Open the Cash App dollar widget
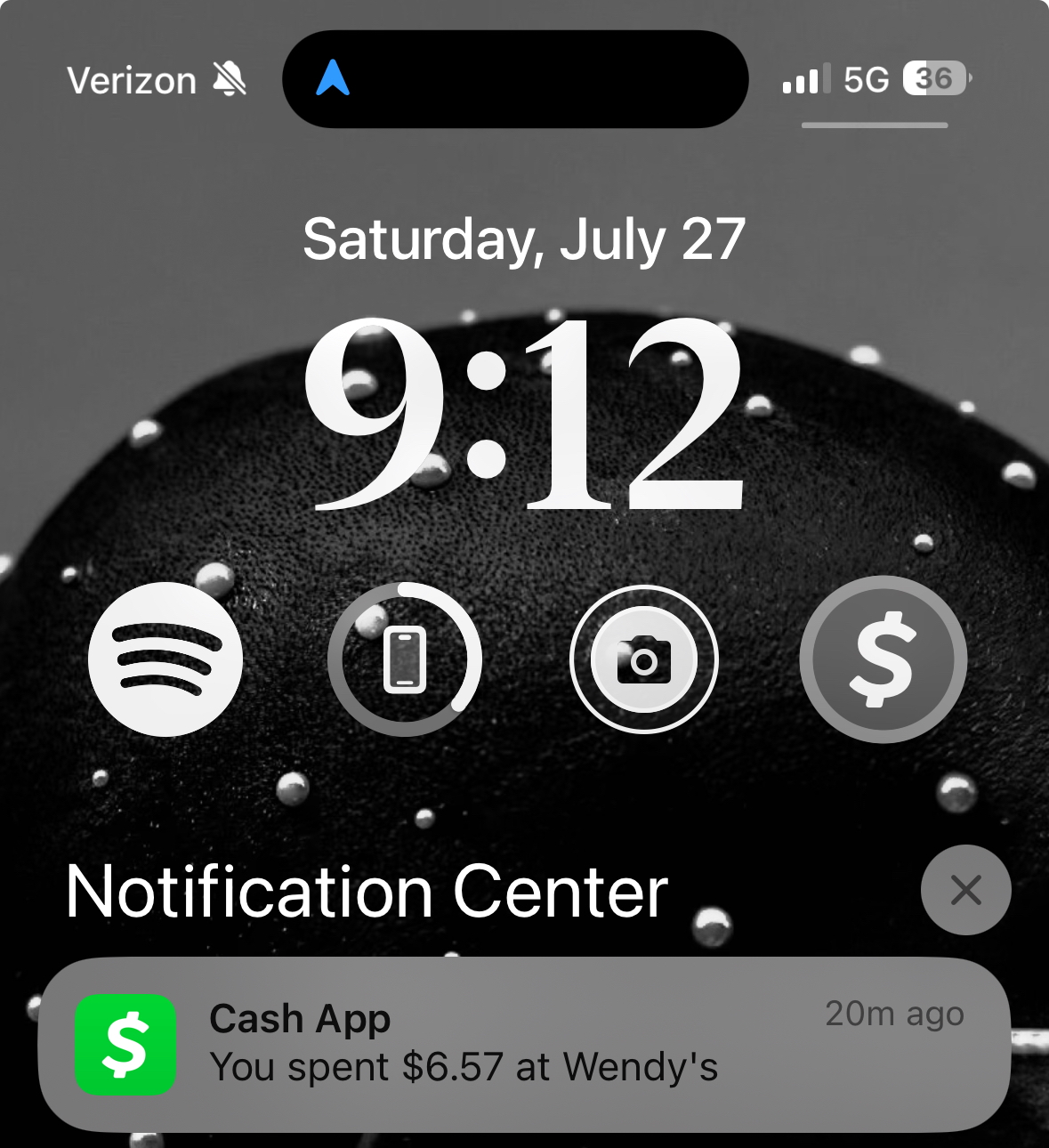Viewport: 1049px width, 1148px height. (x=883, y=659)
